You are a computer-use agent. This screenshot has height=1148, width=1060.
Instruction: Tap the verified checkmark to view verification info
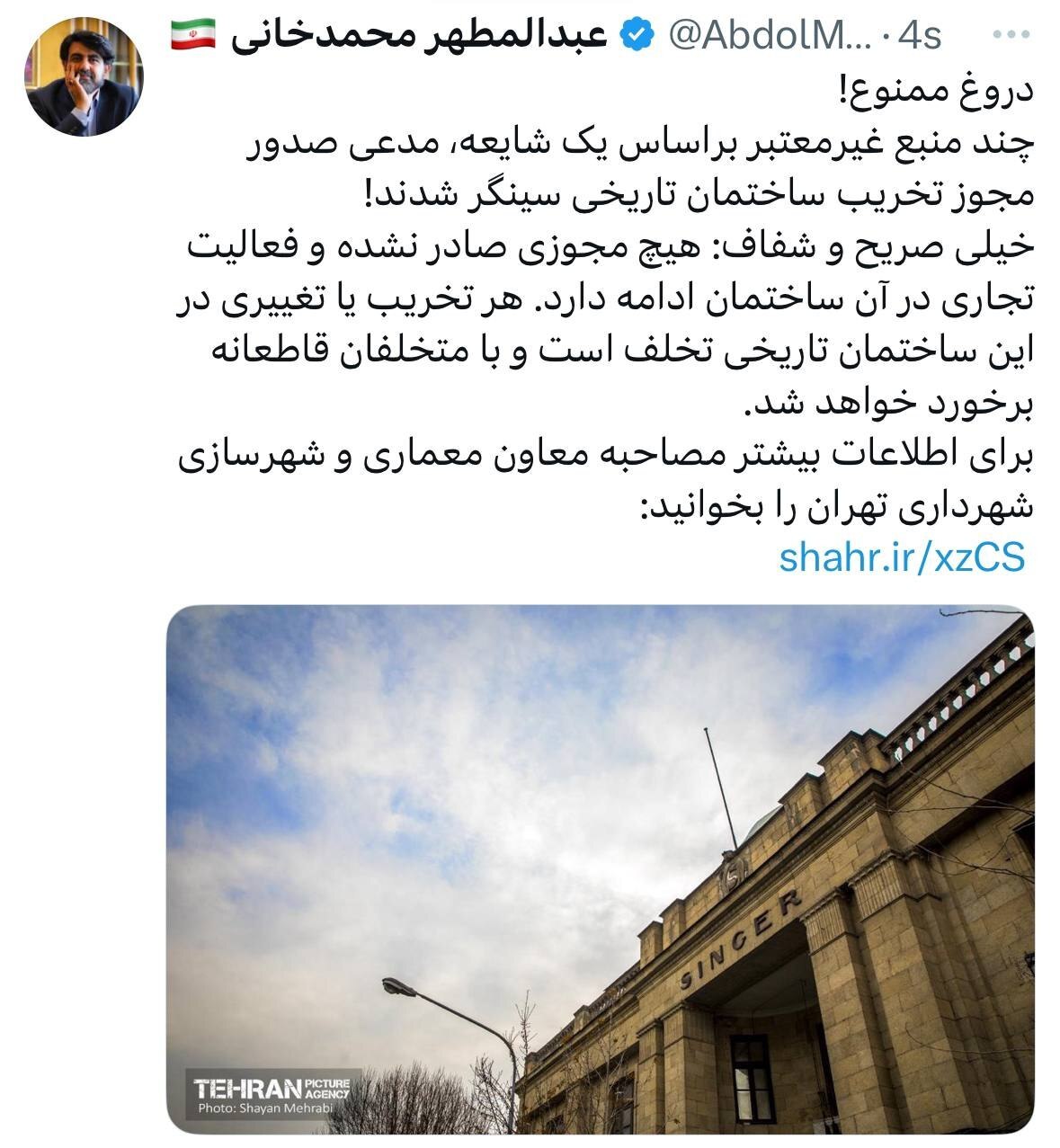click(x=635, y=32)
